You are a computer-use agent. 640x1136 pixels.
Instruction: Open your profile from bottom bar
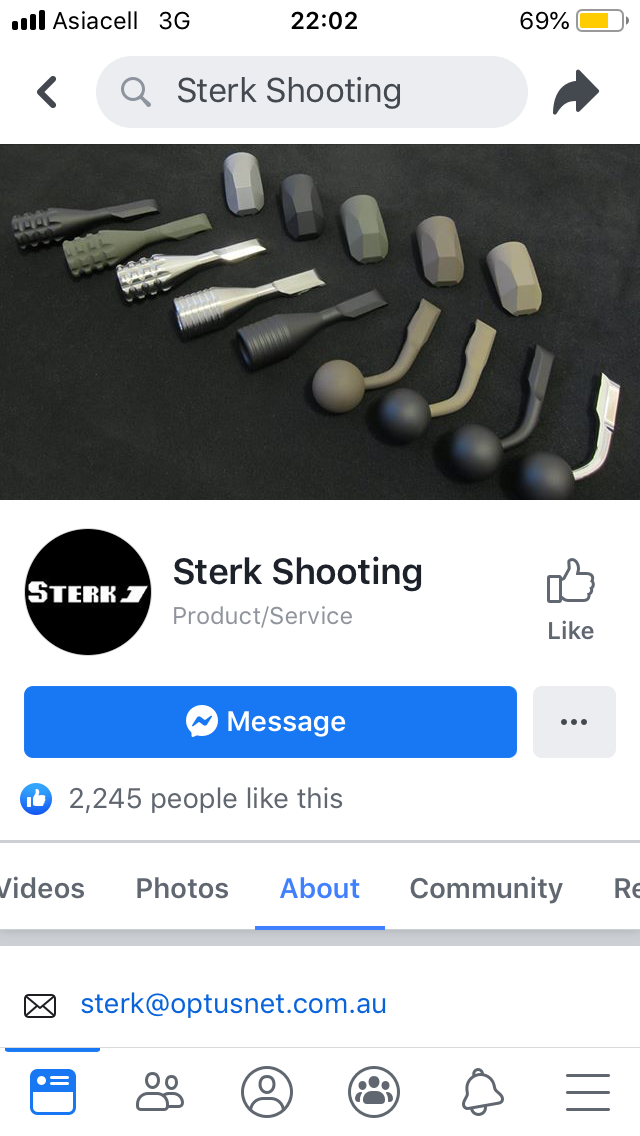[267, 1091]
